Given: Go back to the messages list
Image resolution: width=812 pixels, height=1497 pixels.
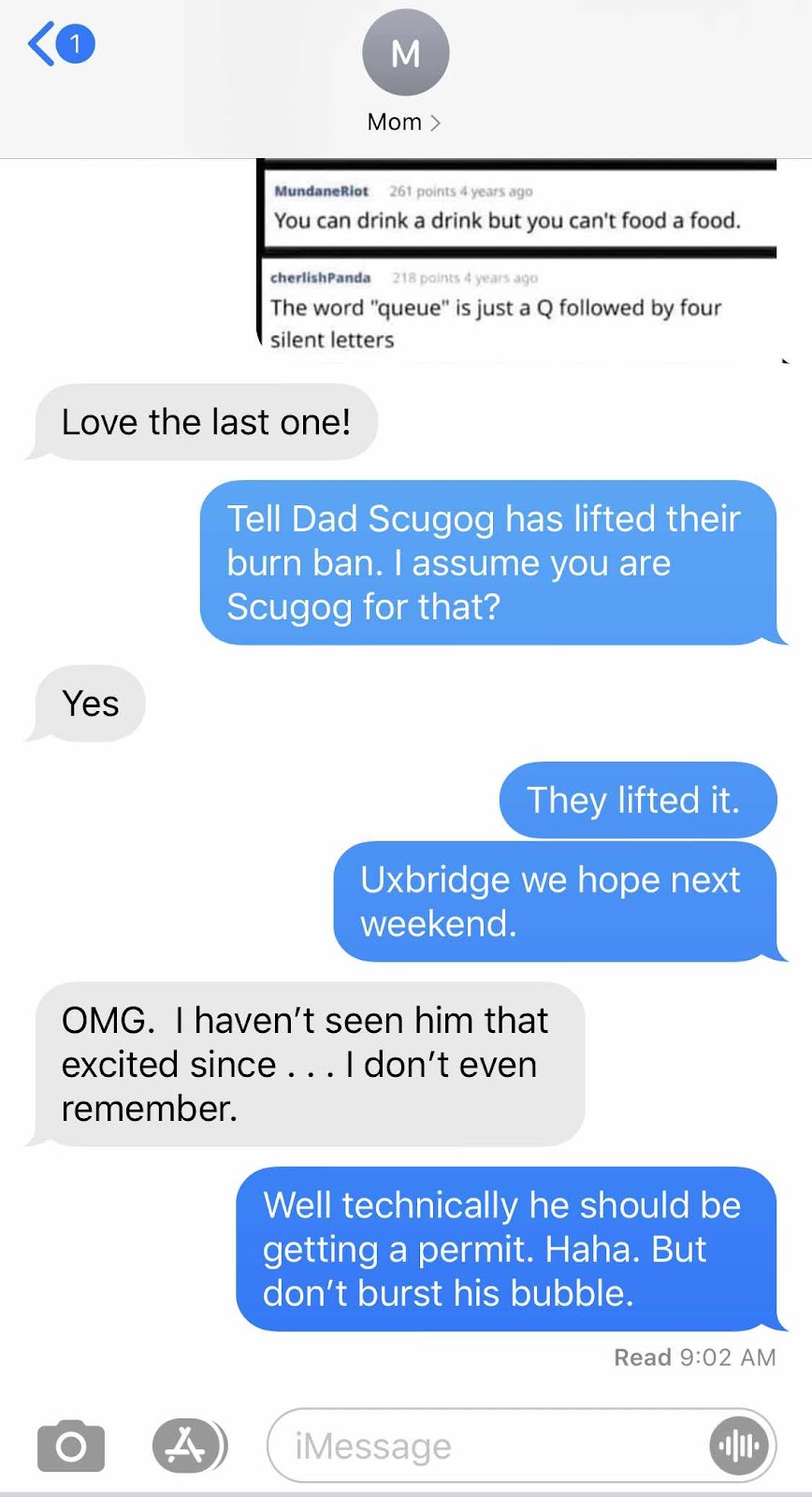Looking at the screenshot, I should point(59,44).
